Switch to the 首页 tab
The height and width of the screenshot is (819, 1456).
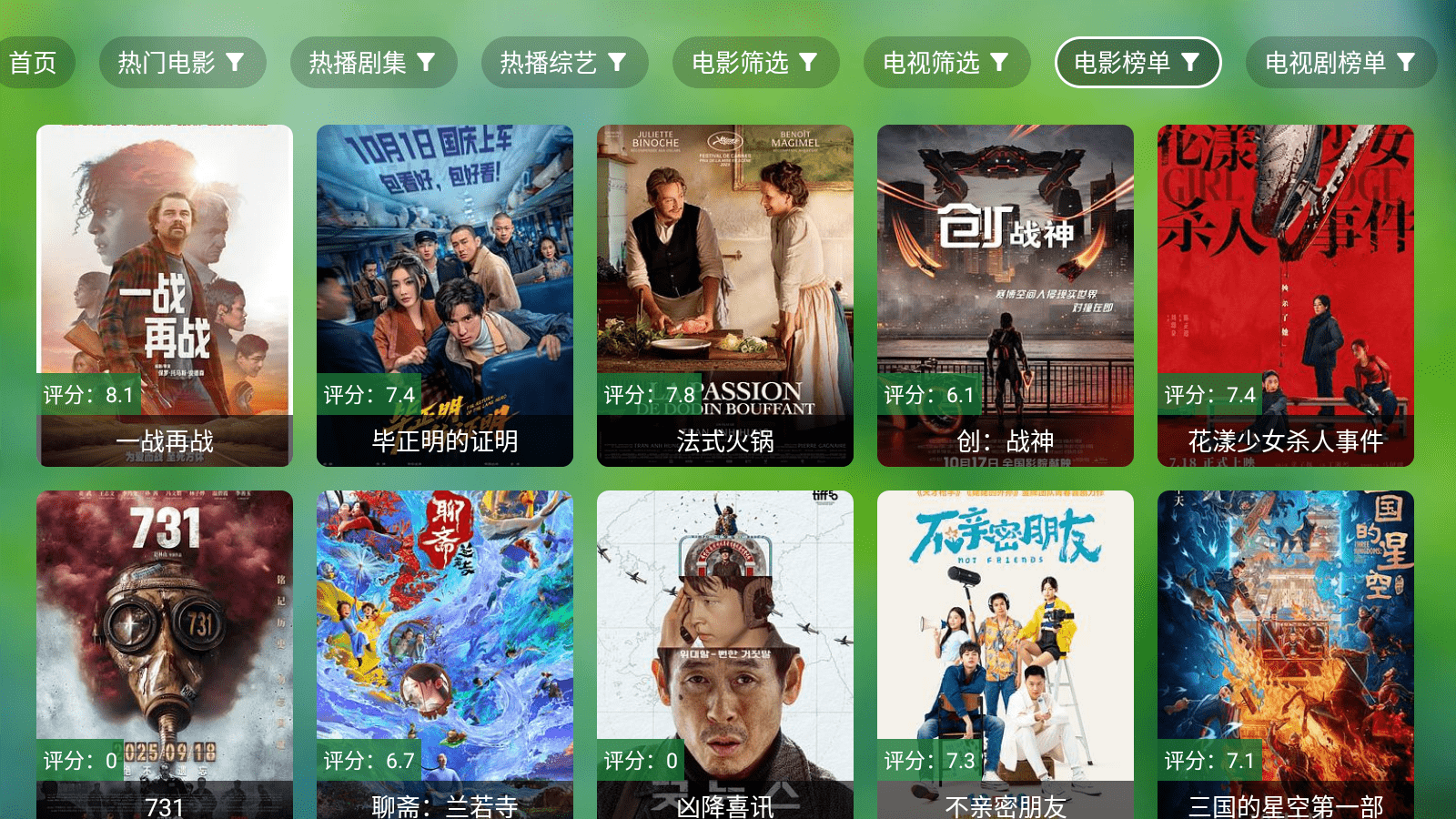34,63
